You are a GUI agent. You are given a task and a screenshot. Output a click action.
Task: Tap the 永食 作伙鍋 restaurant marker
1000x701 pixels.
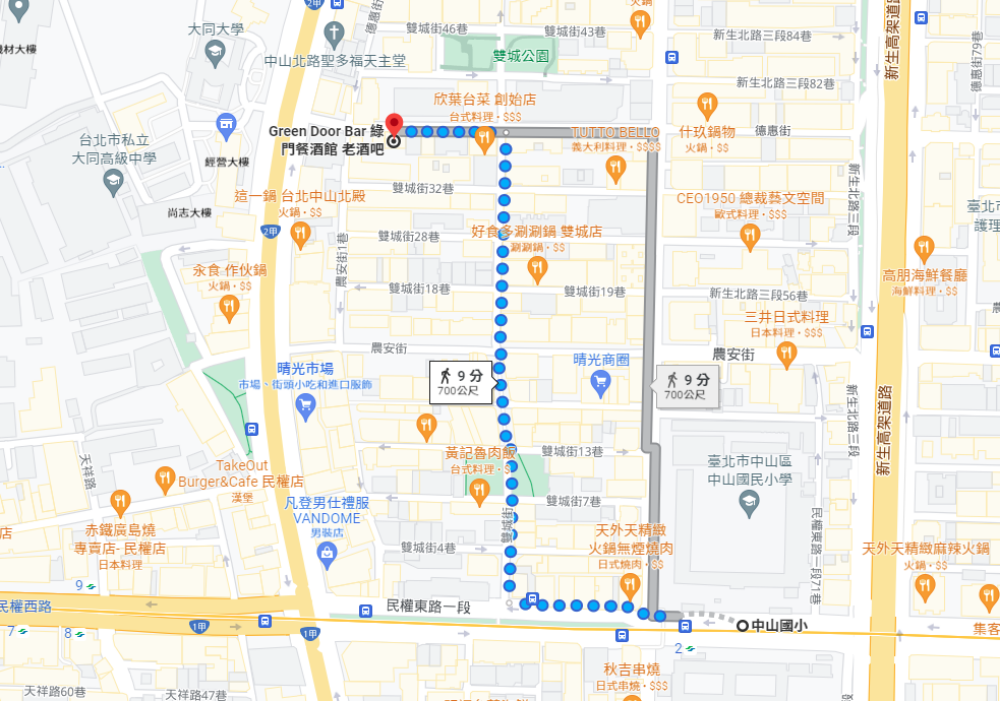pos(230,306)
